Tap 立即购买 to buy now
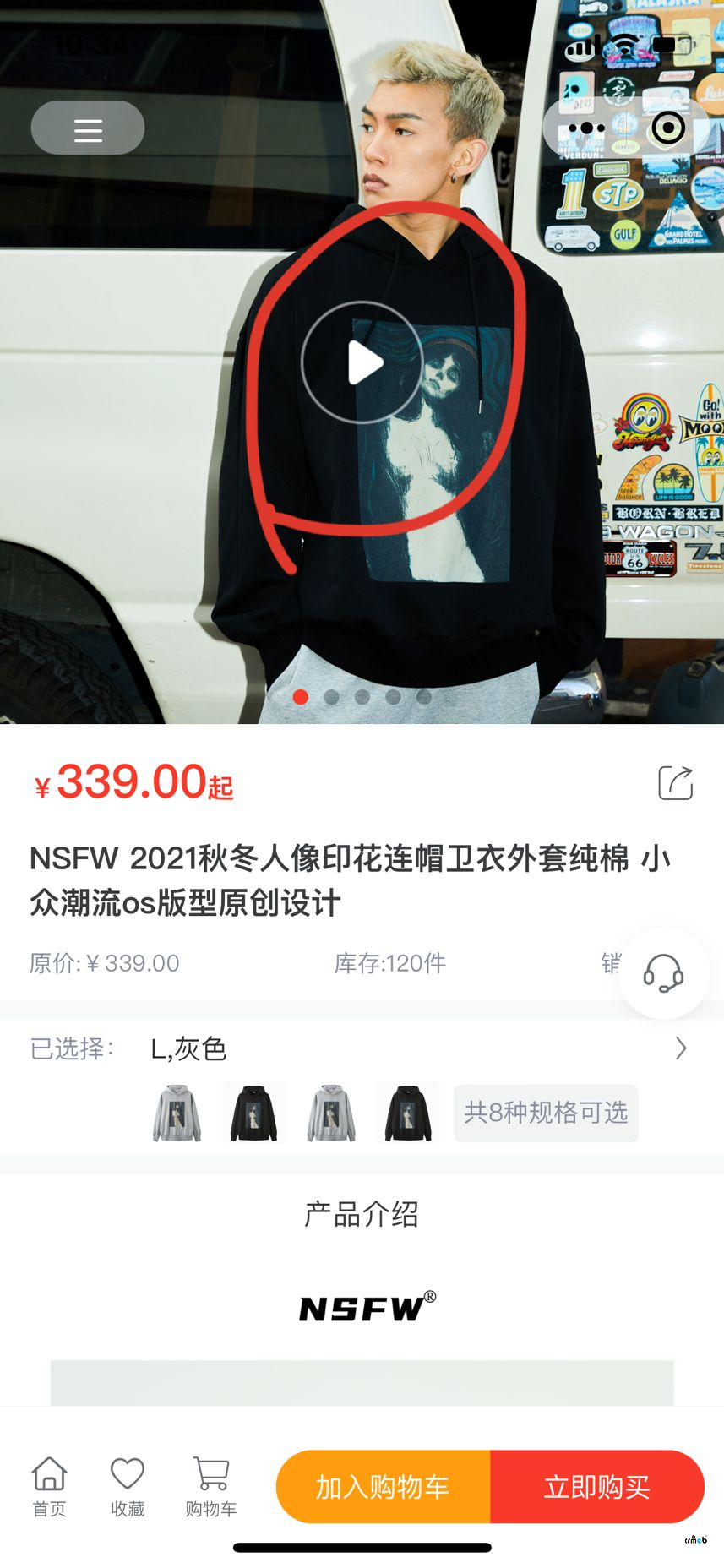This screenshot has width=724, height=1568. point(596,1487)
